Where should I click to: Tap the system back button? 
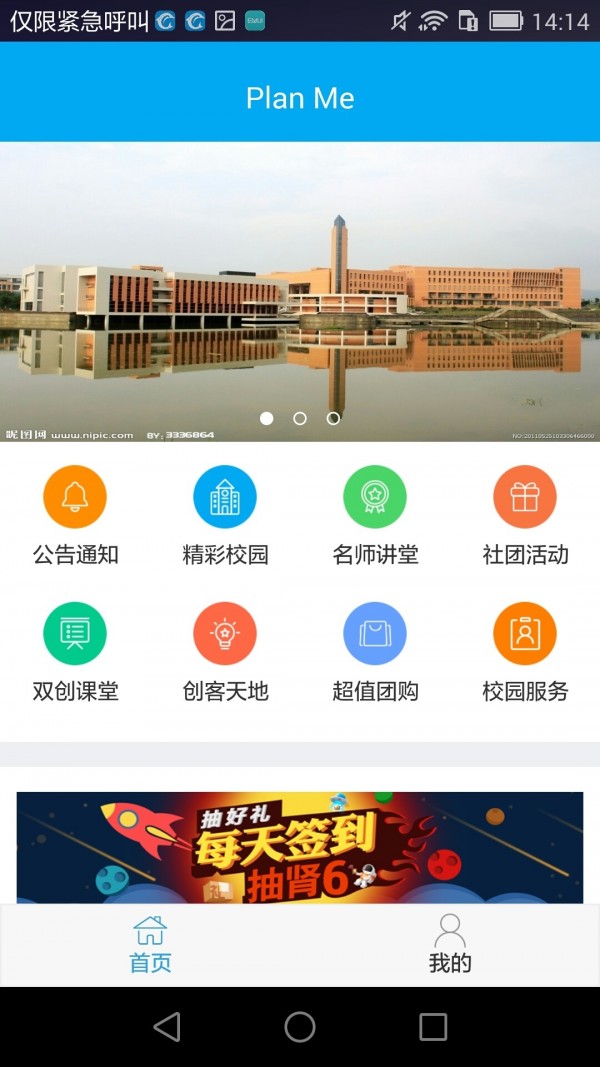(x=167, y=1027)
